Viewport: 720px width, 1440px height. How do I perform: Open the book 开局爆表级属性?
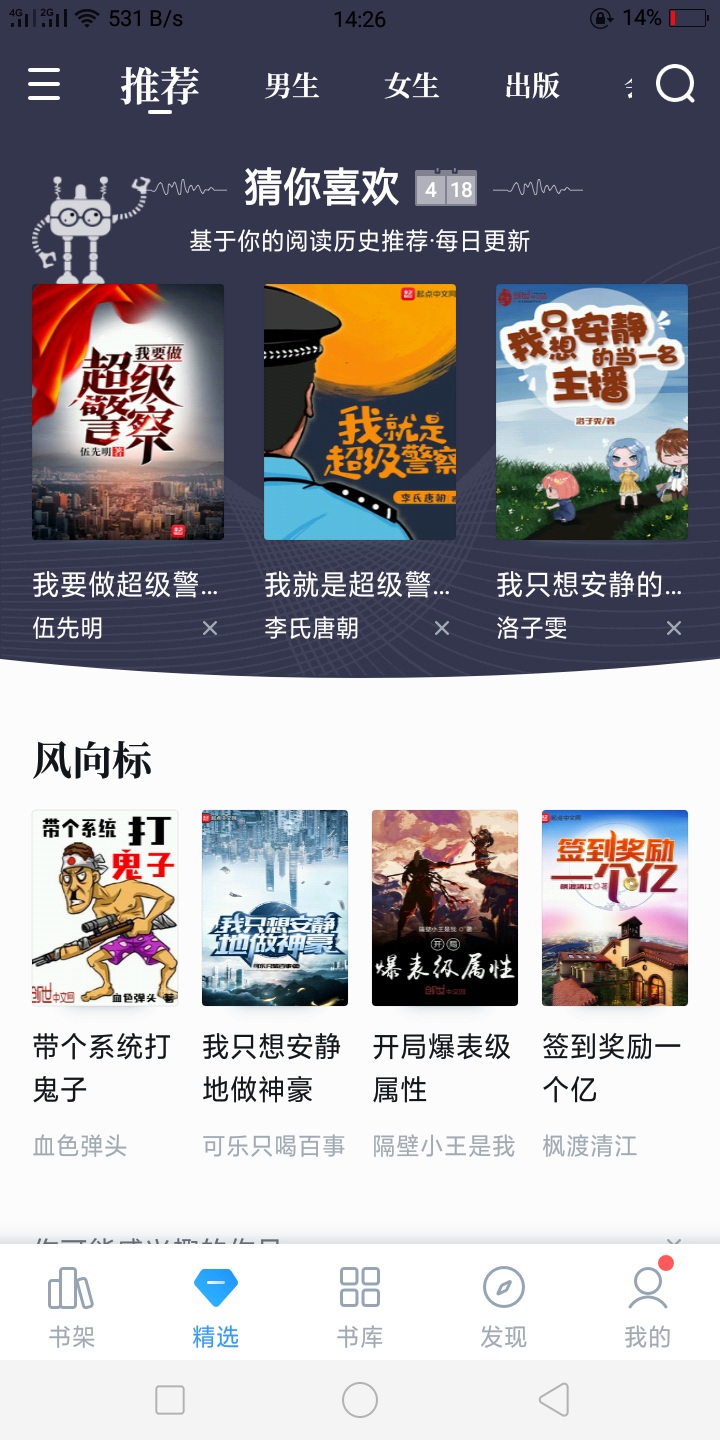(x=445, y=908)
